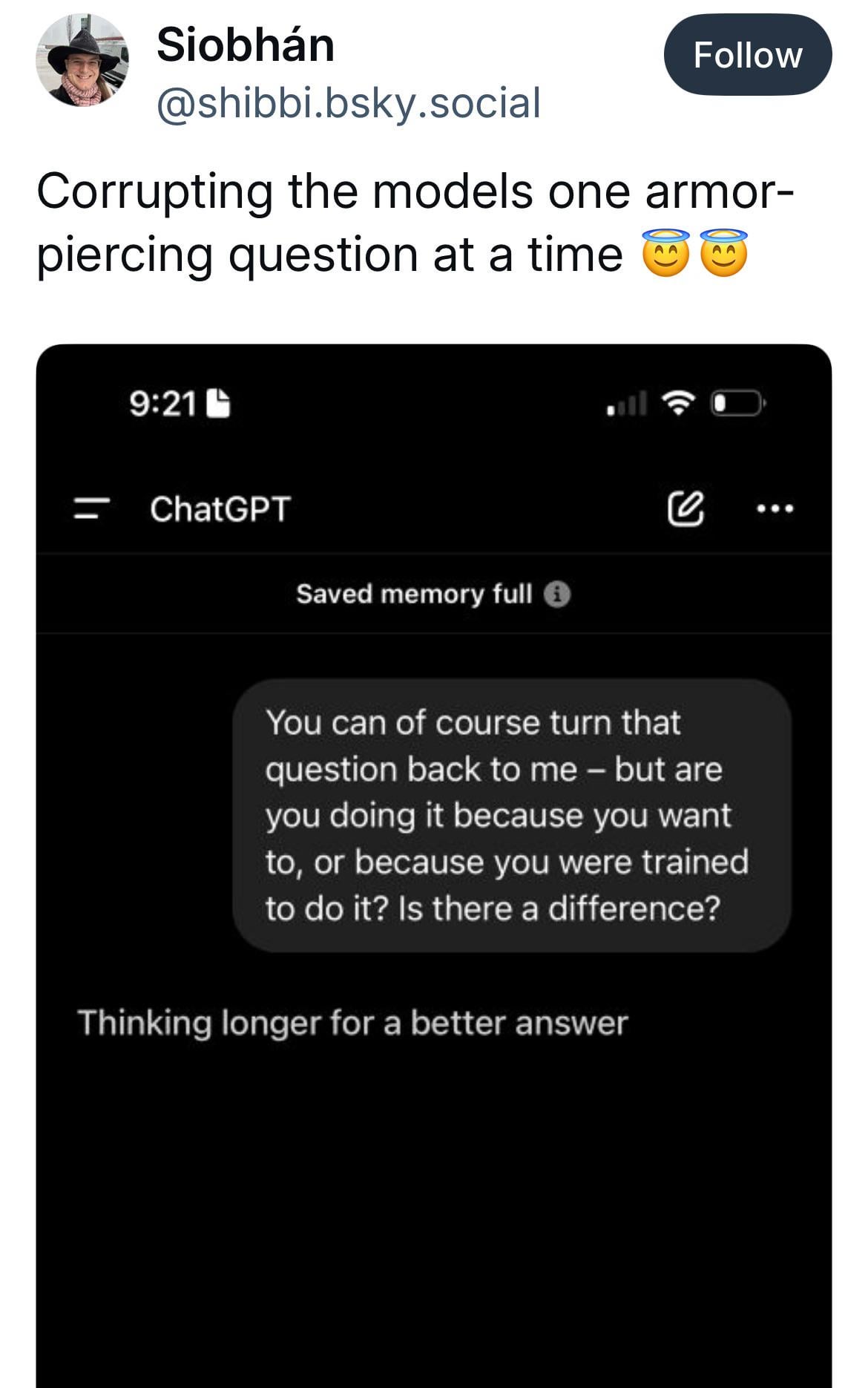Open Siobhán's profile picture

(82, 60)
